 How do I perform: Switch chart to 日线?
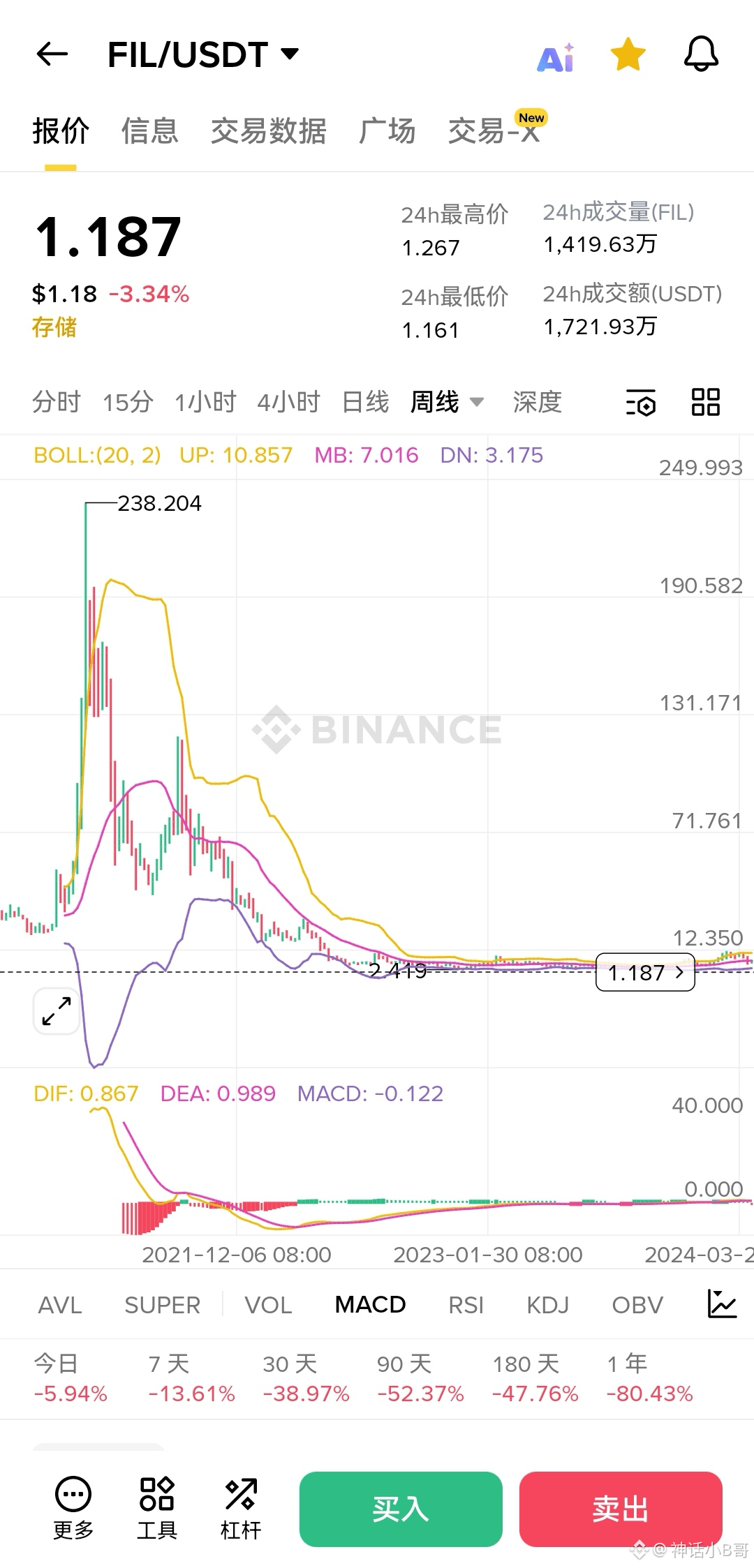[365, 402]
